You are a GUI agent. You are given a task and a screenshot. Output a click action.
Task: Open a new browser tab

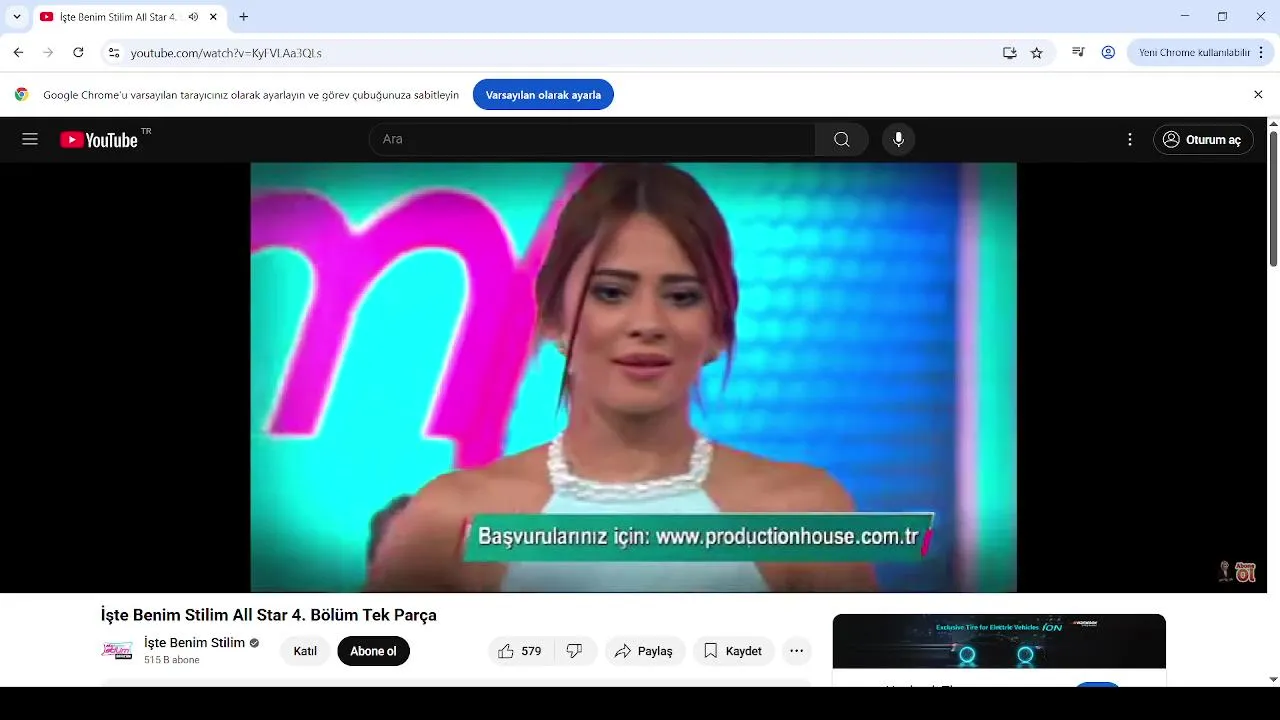click(243, 17)
